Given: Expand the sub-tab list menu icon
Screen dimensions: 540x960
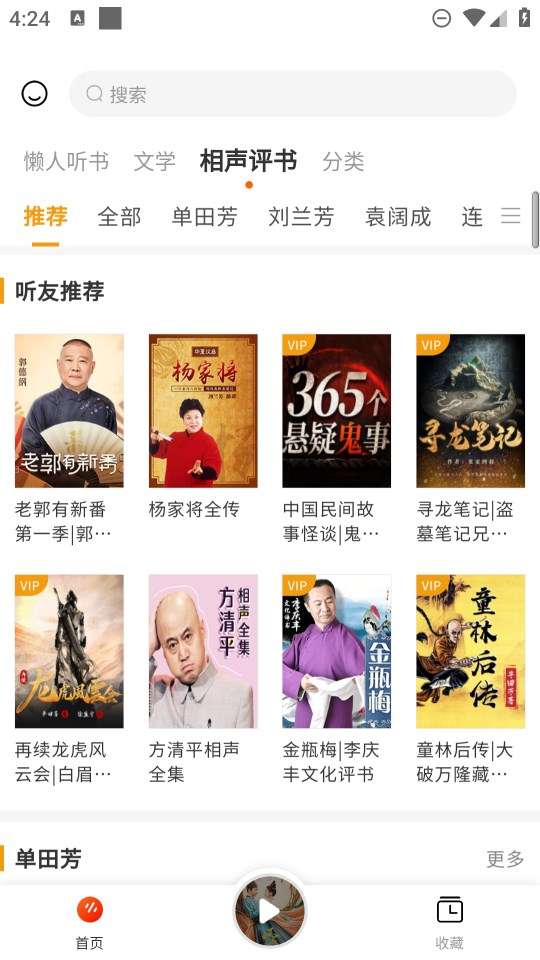Looking at the screenshot, I should point(511,216).
